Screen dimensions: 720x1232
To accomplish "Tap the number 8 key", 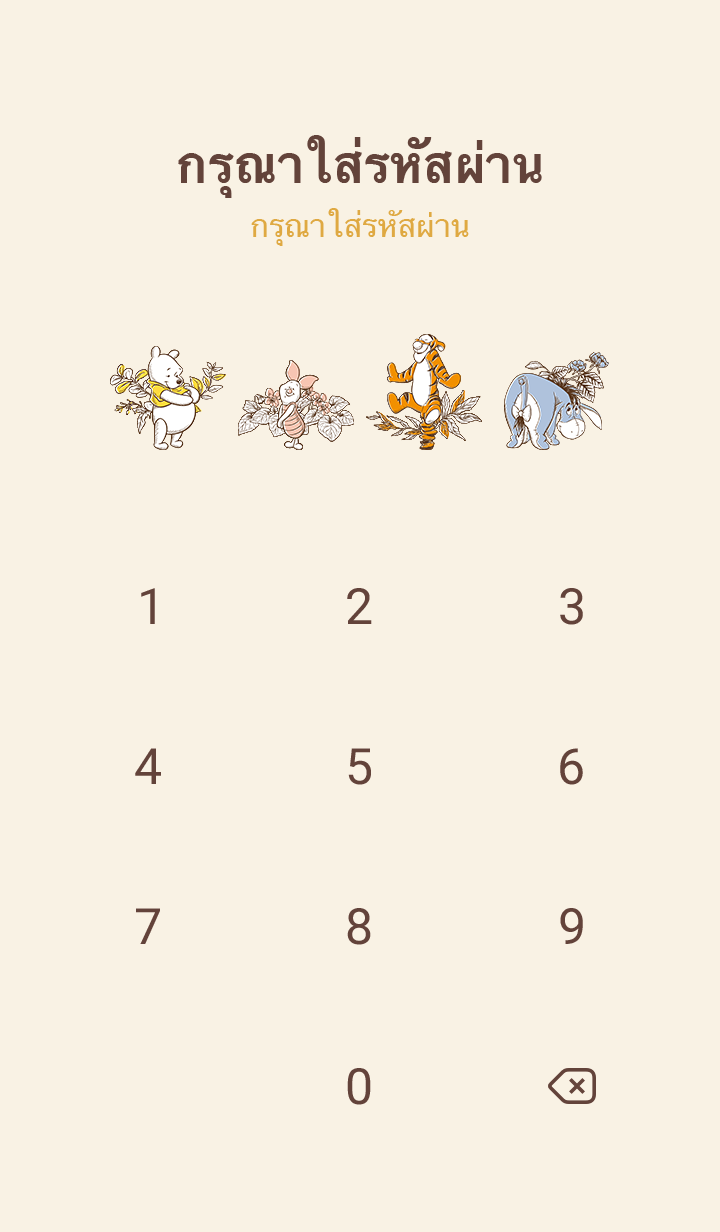I will point(359,927).
